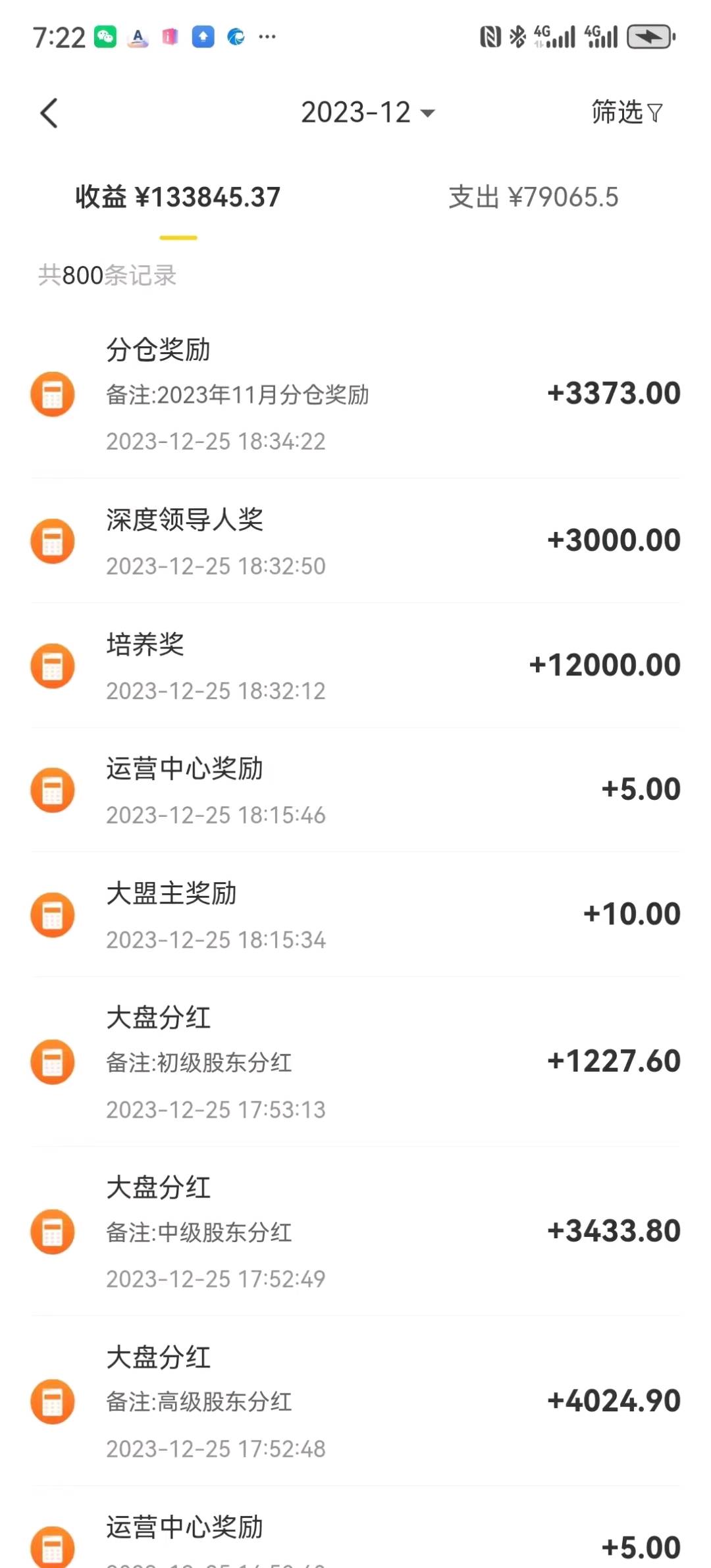View the 深度领导人奖 +3000.00 entry

(x=355, y=541)
